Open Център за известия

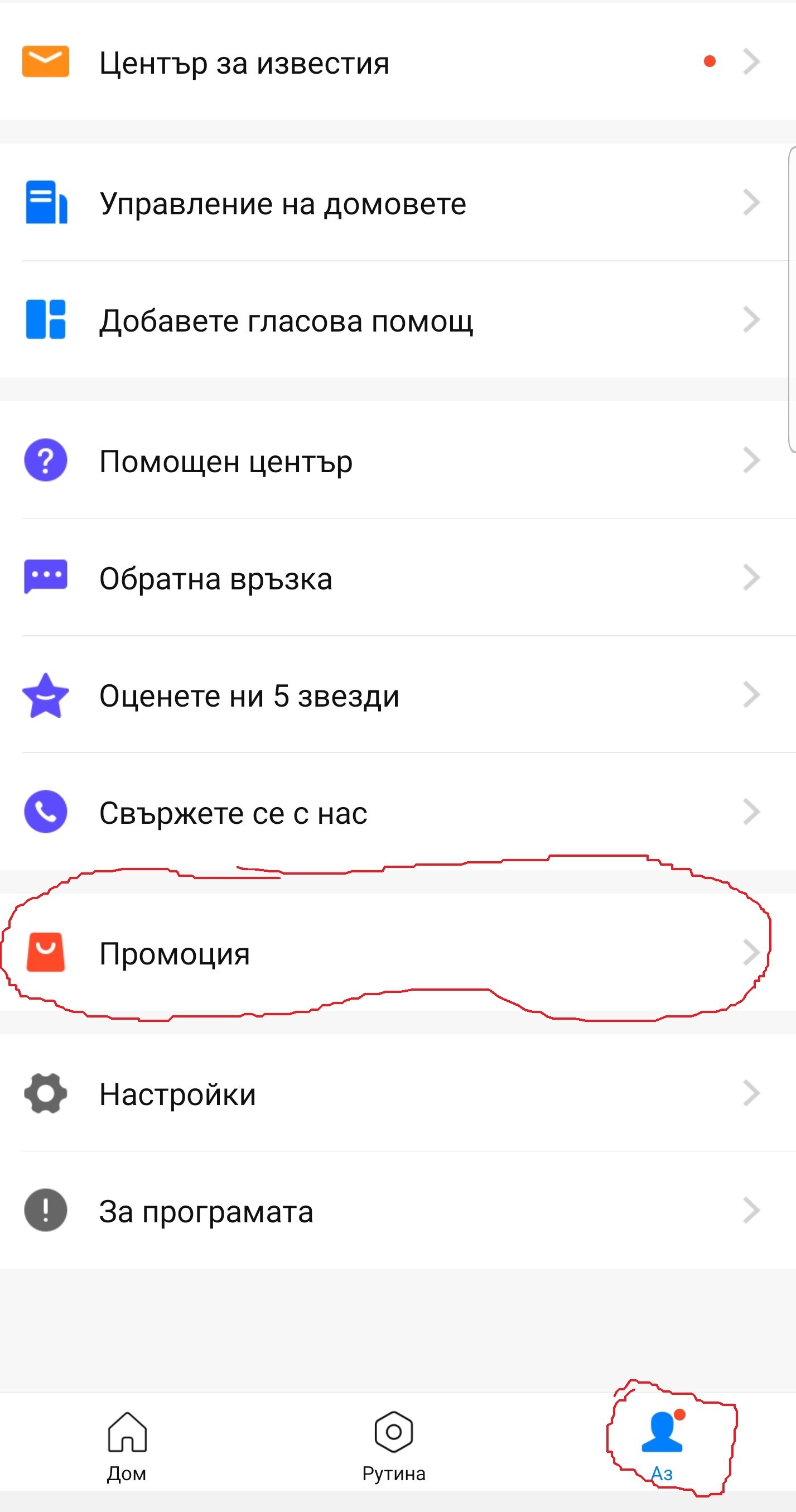398,61
